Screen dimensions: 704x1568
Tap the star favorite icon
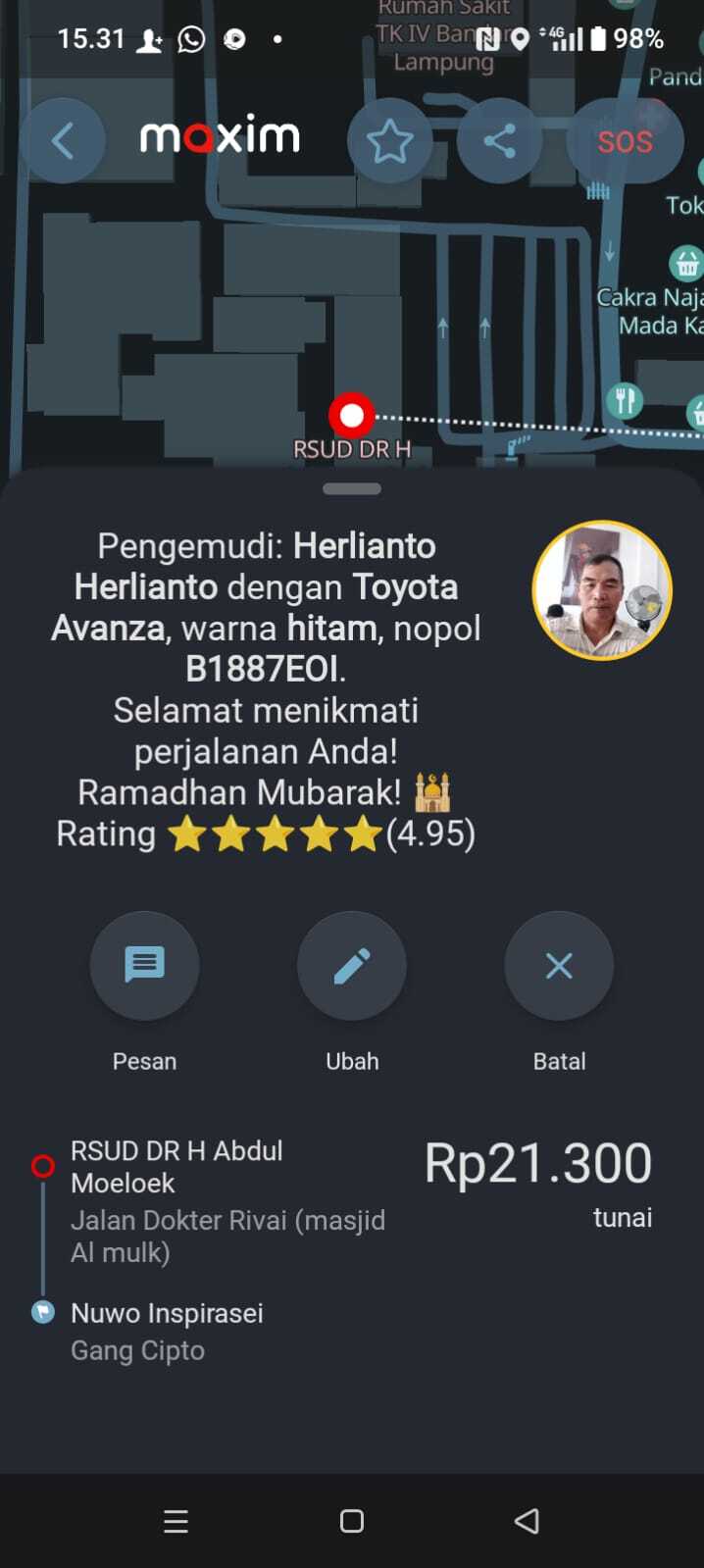(x=389, y=141)
